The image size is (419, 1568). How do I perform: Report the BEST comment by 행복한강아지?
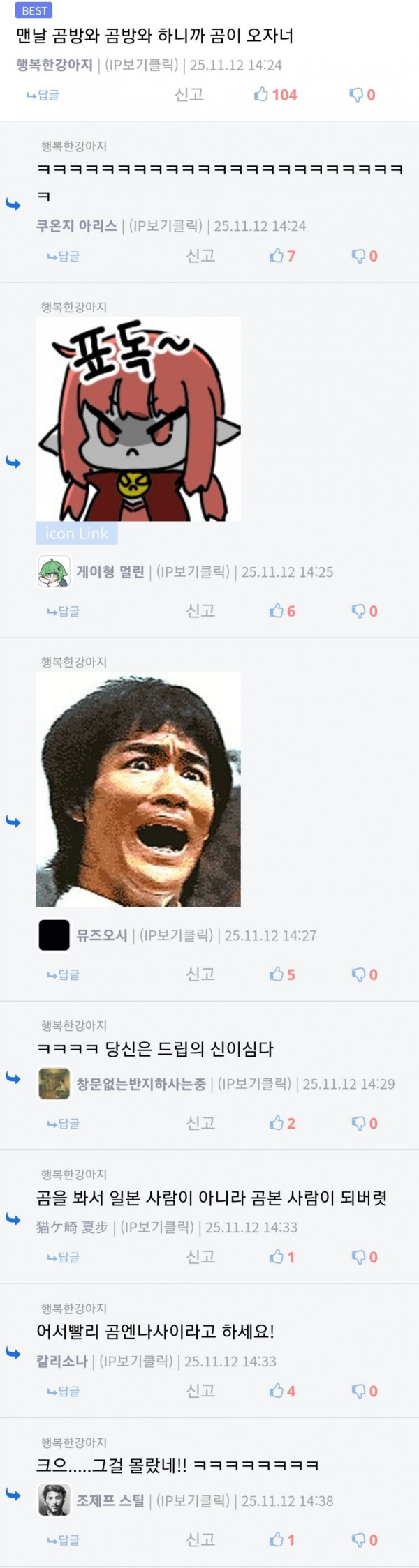pos(189,95)
